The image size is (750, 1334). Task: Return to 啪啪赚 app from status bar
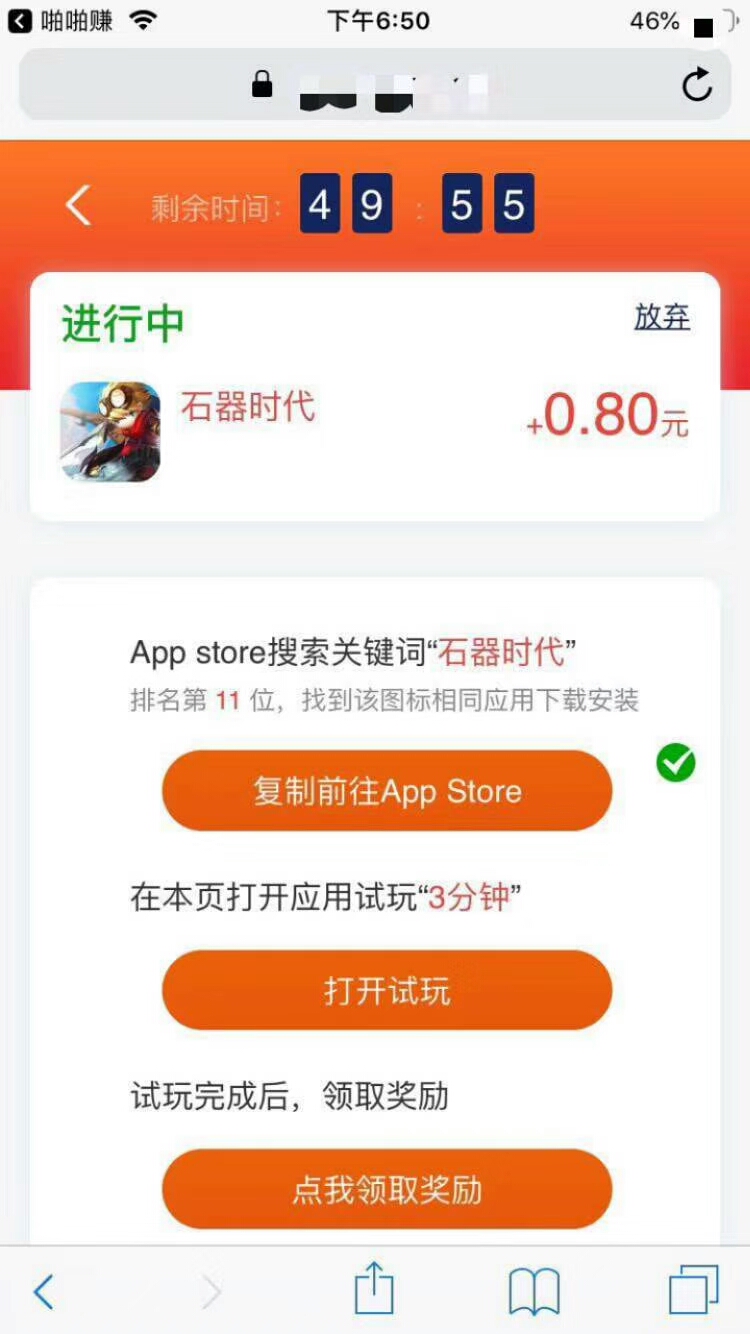coord(60,21)
